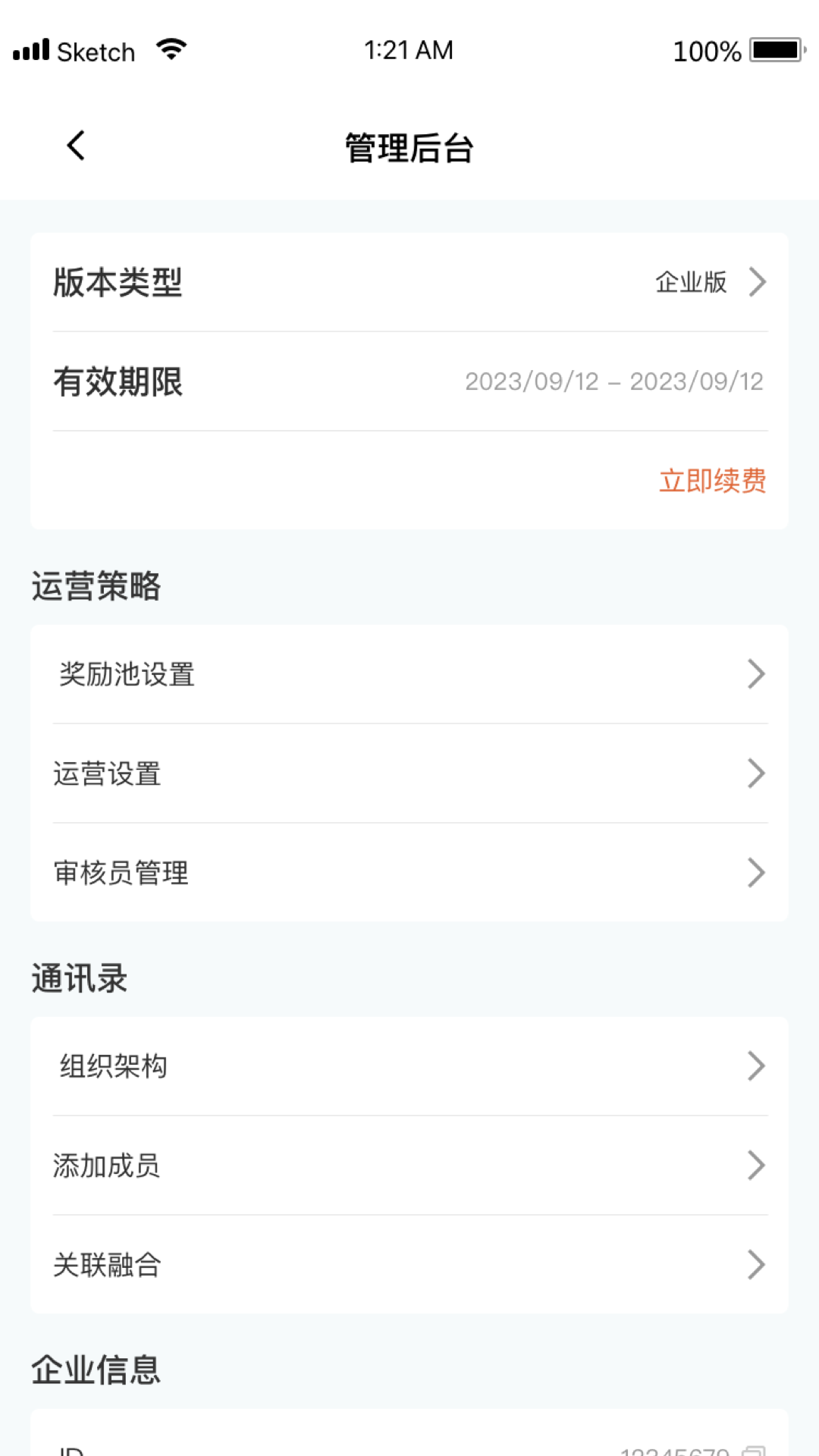Open 运营设置
The width and height of the screenshot is (819, 1456).
click(x=409, y=773)
